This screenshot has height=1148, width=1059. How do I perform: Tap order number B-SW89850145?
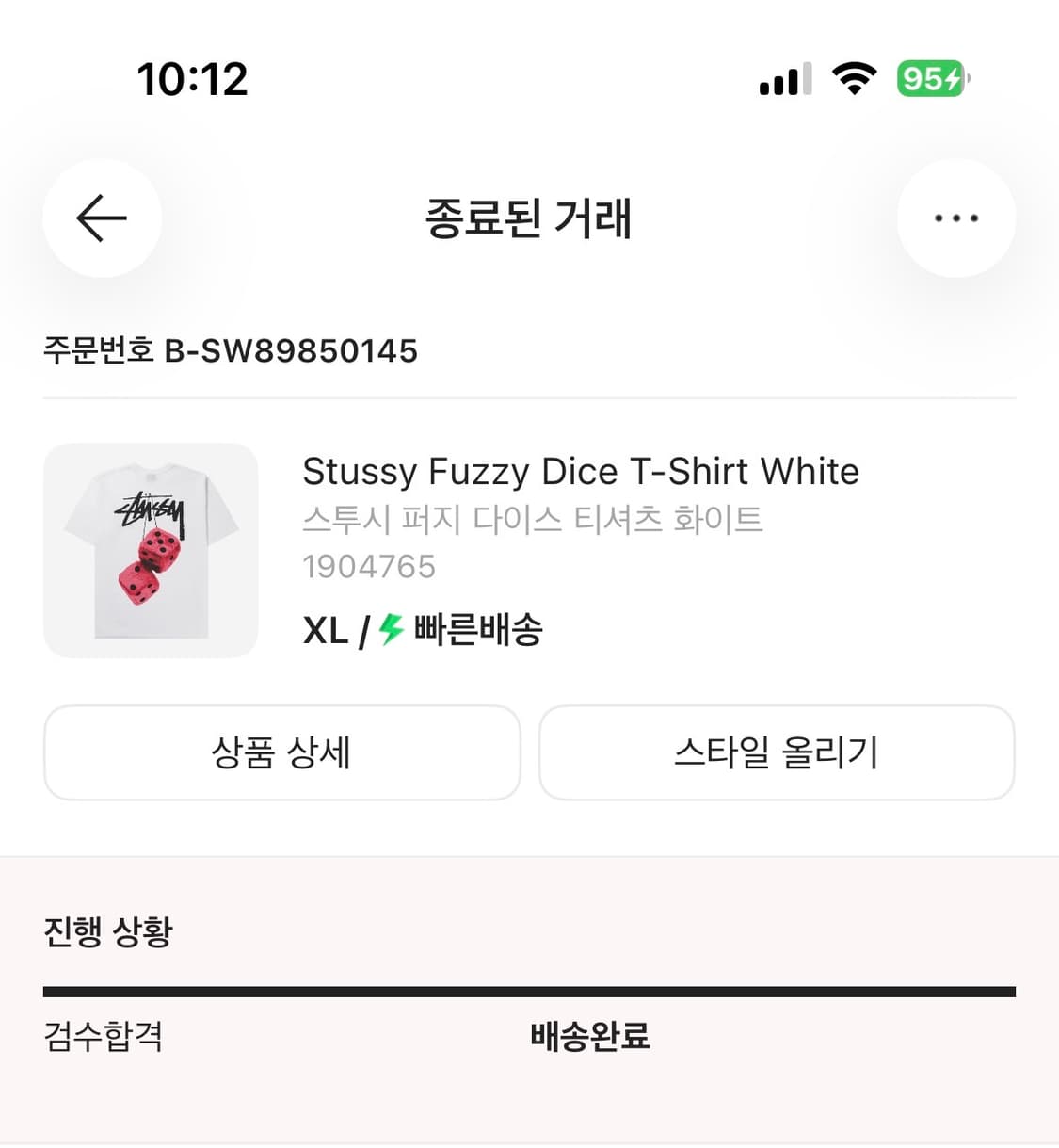[231, 351]
